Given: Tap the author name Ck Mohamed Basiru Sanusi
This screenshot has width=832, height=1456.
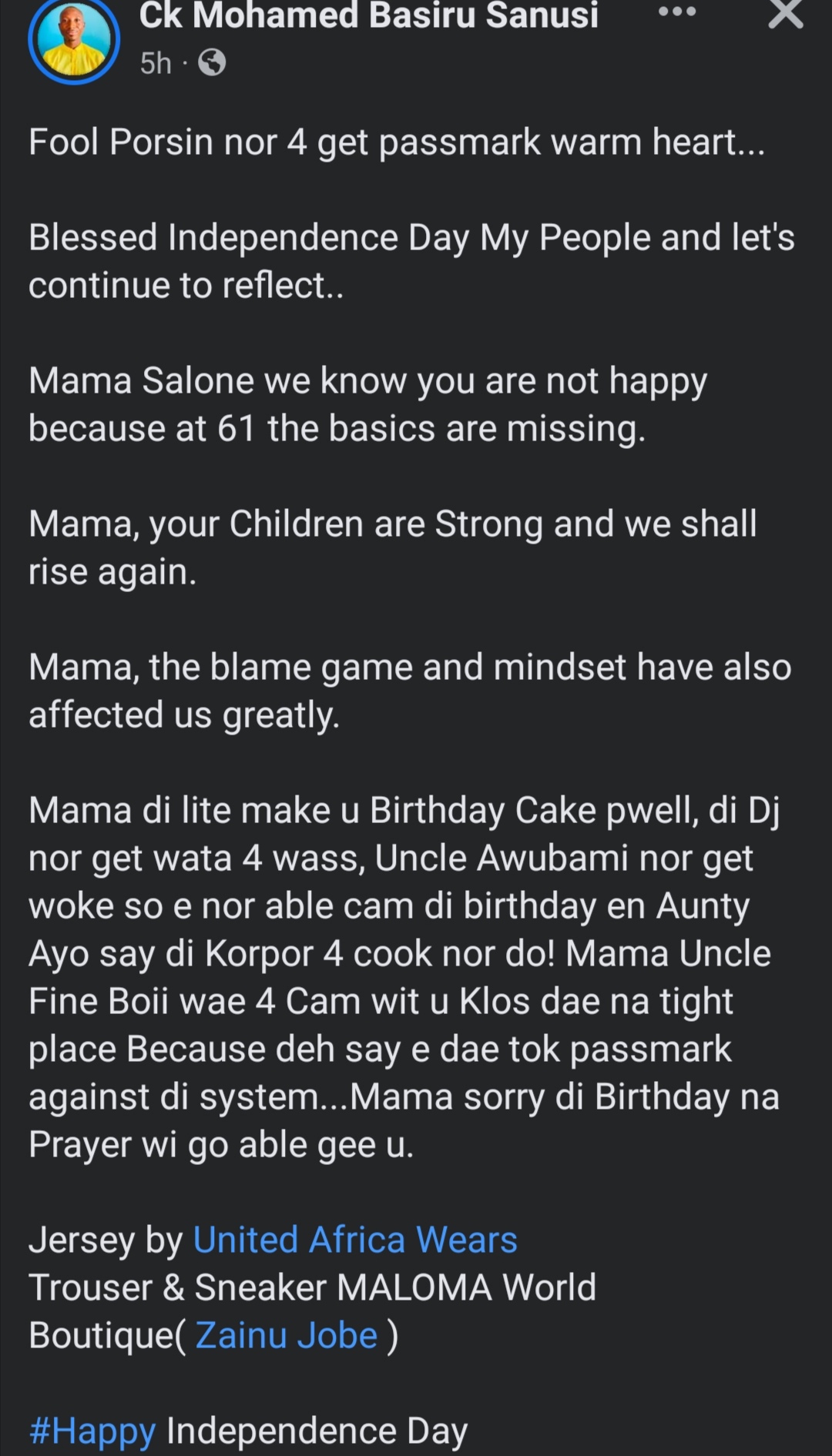Looking at the screenshot, I should (368, 17).
